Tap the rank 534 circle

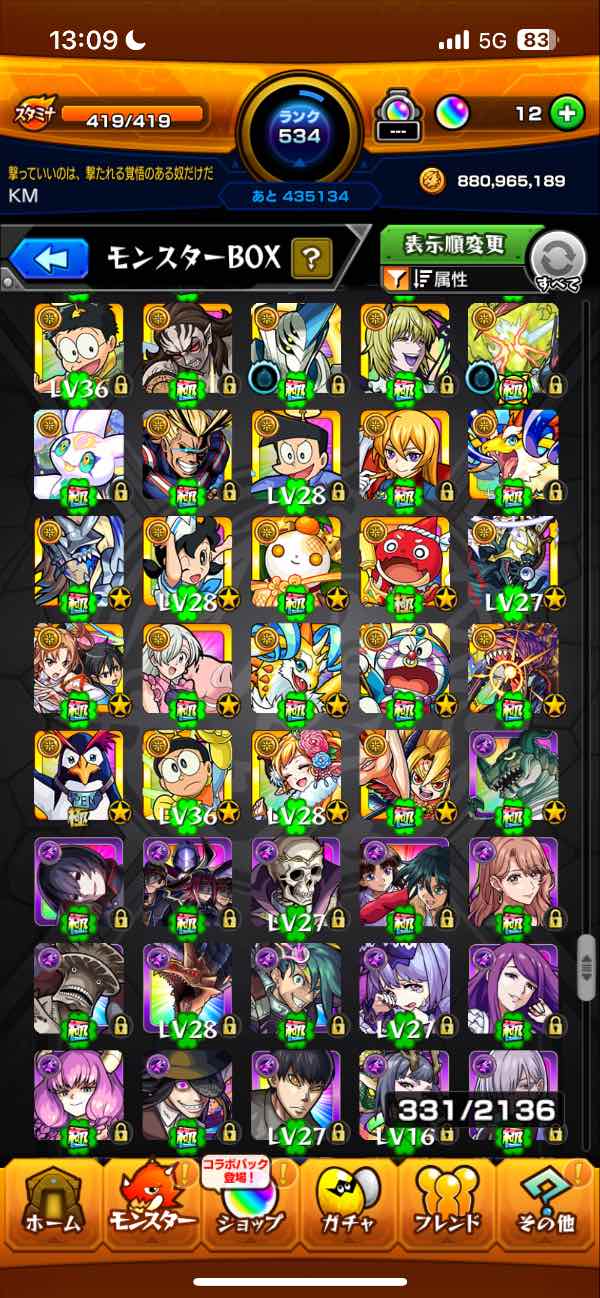(x=300, y=126)
